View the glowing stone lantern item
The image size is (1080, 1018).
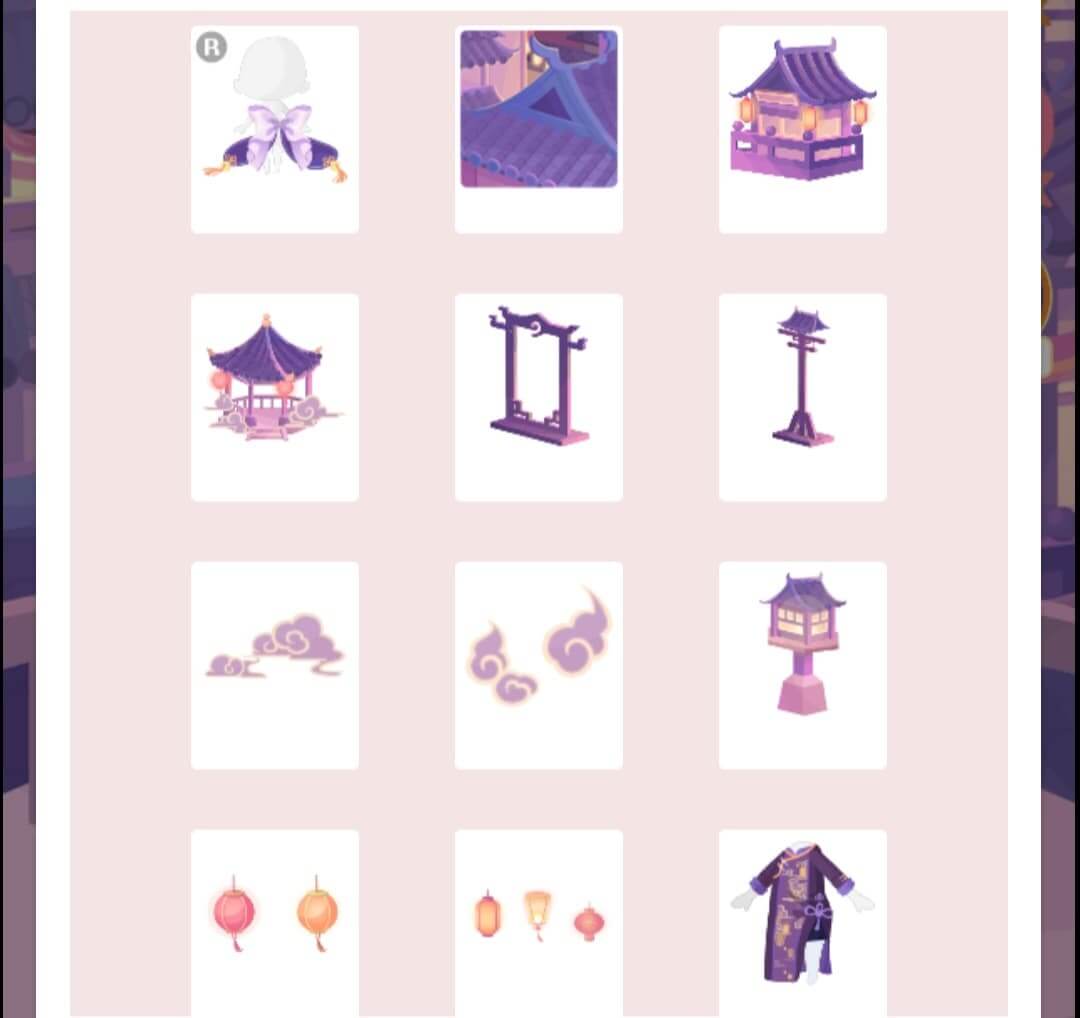803,645
